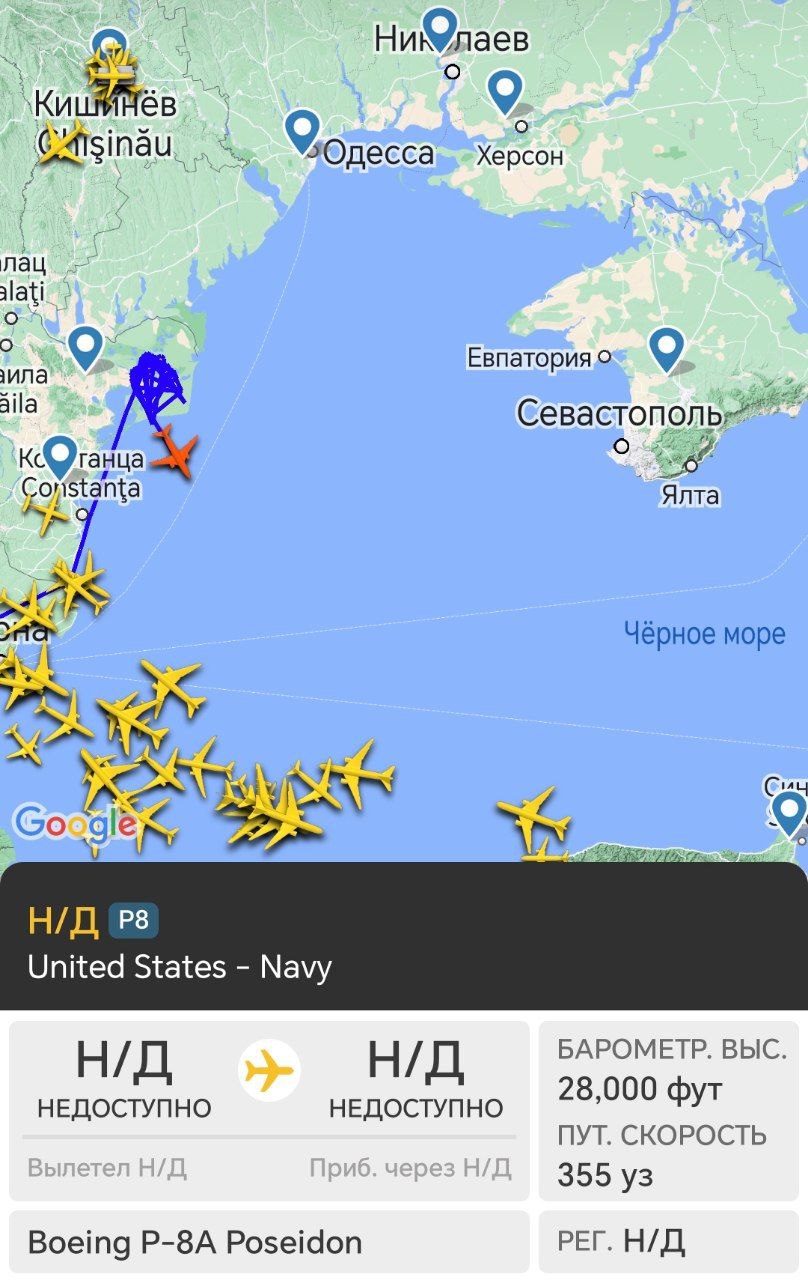Expand the United States - Navy flight panel

click(x=404, y=936)
